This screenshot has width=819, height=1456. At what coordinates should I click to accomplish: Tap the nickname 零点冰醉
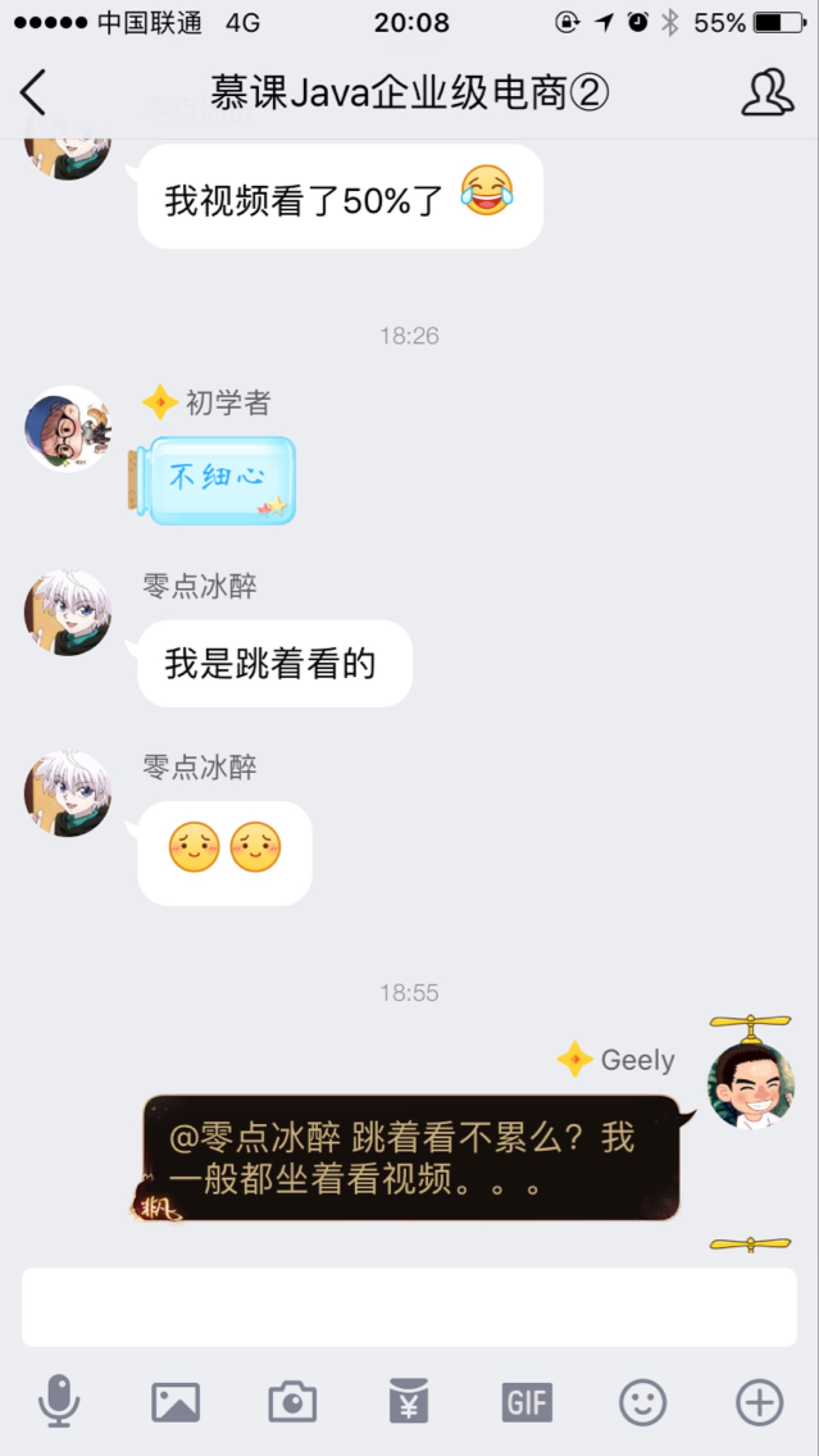pos(197,584)
